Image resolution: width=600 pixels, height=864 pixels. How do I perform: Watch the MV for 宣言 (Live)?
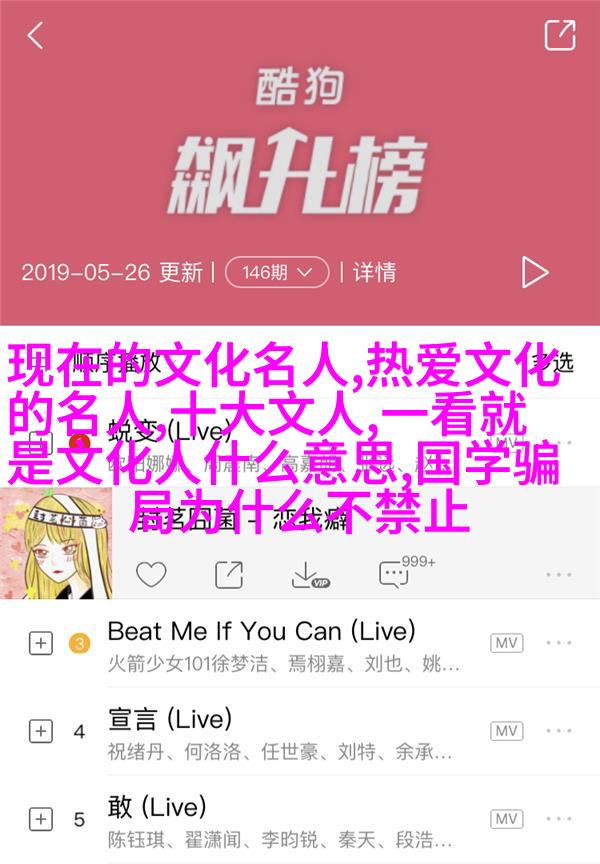coord(506,730)
